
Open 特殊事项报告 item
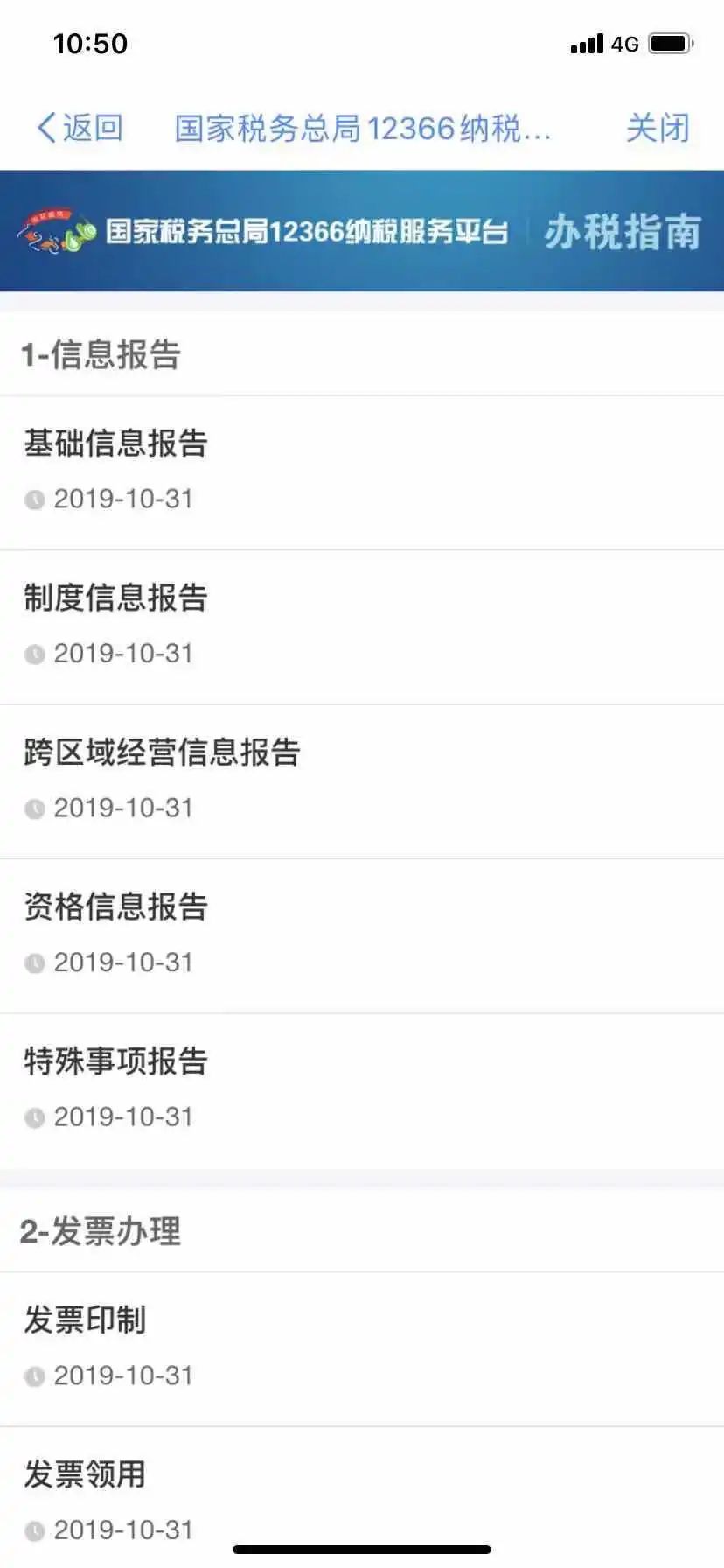pyautogui.click(x=362, y=1091)
